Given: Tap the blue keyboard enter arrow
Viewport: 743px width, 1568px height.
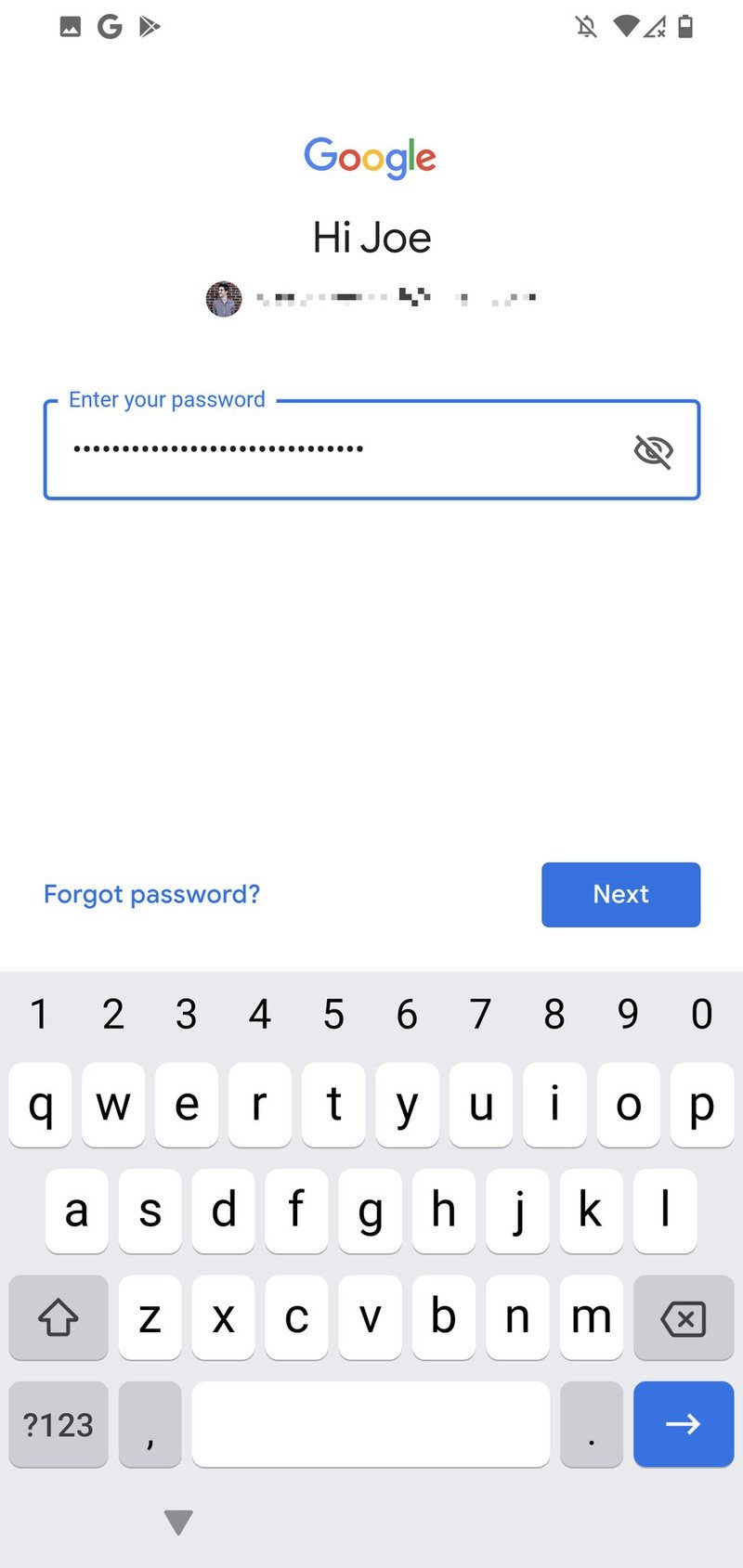Looking at the screenshot, I should point(684,1424).
